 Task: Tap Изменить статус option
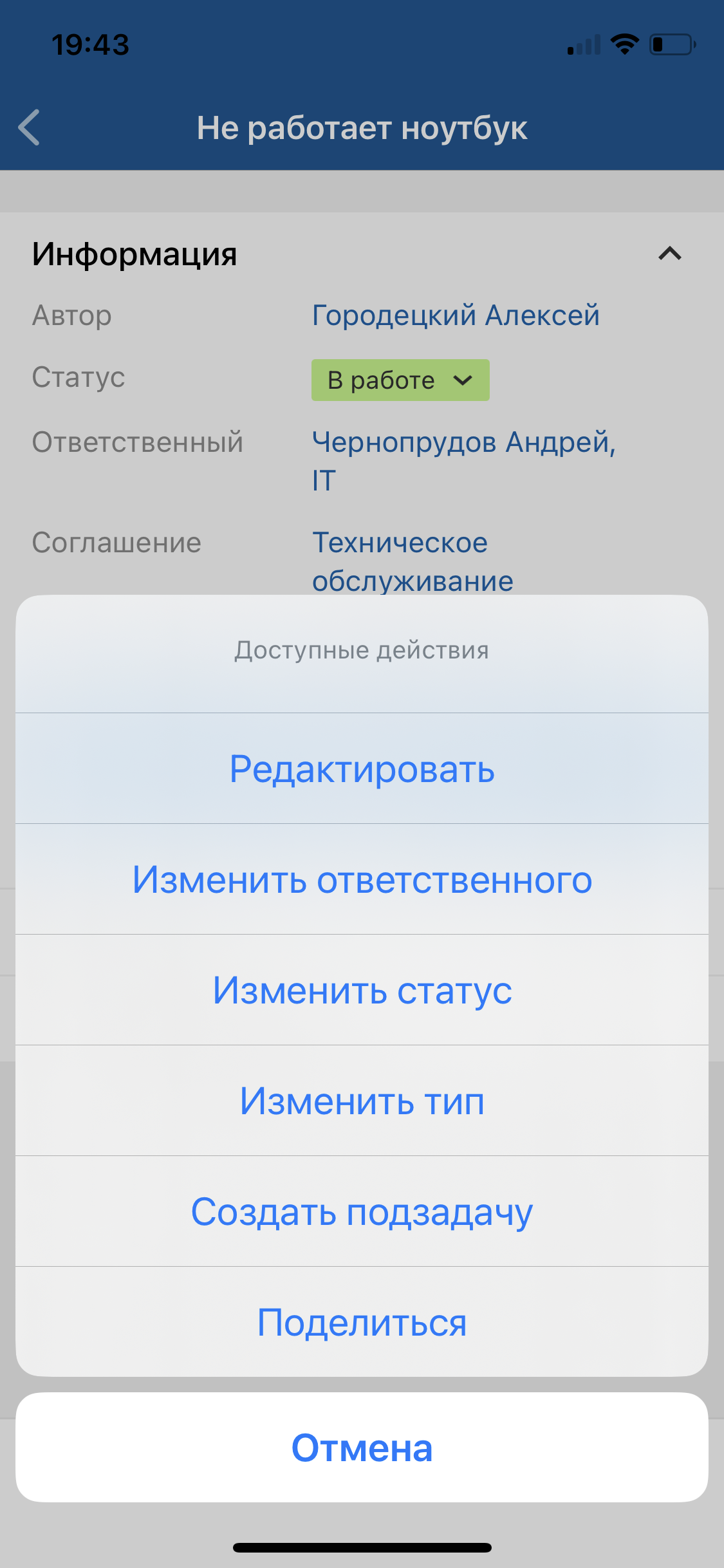pyautogui.click(x=362, y=990)
